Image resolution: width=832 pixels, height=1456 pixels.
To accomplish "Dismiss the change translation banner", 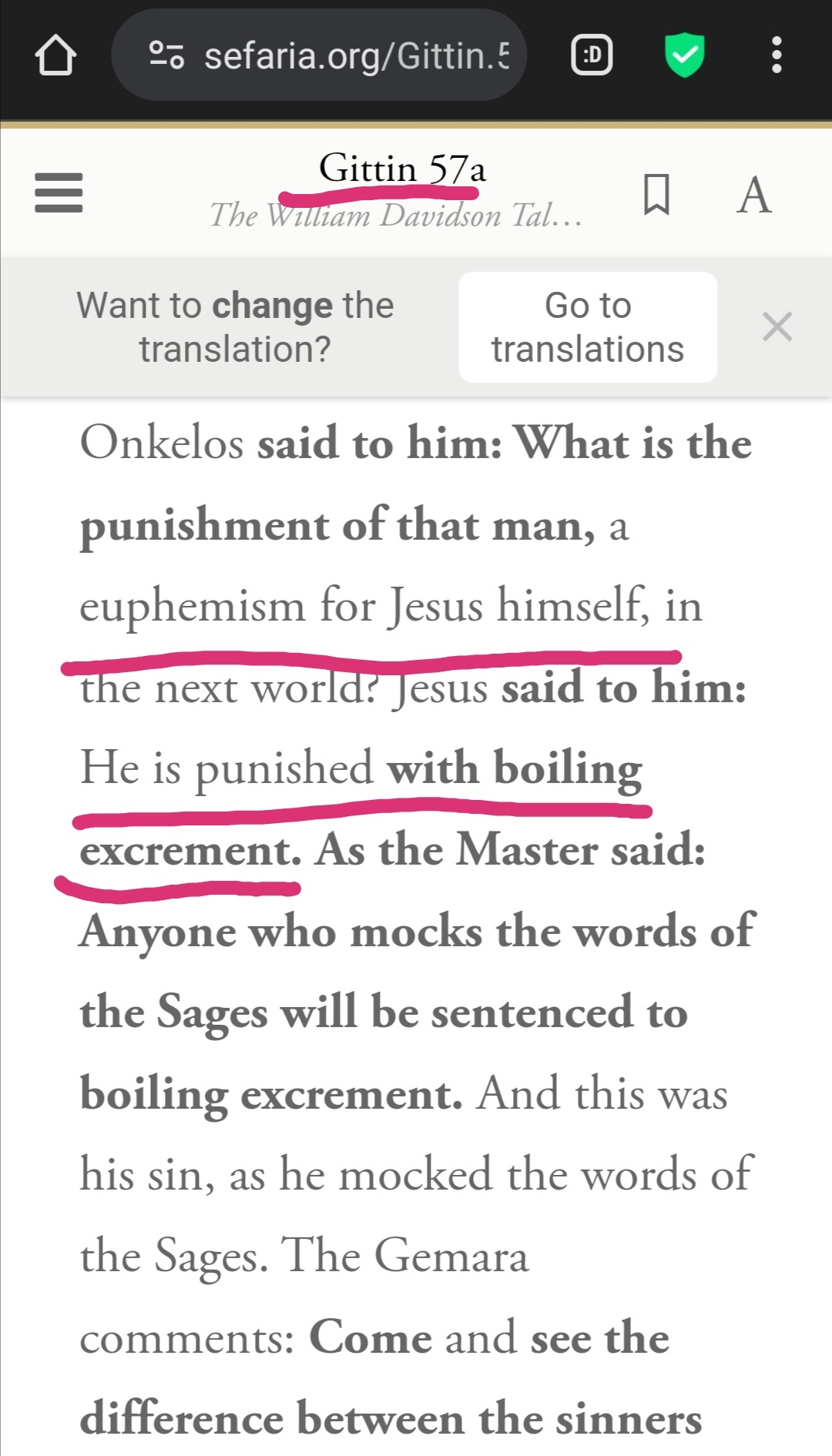I will pos(777,327).
